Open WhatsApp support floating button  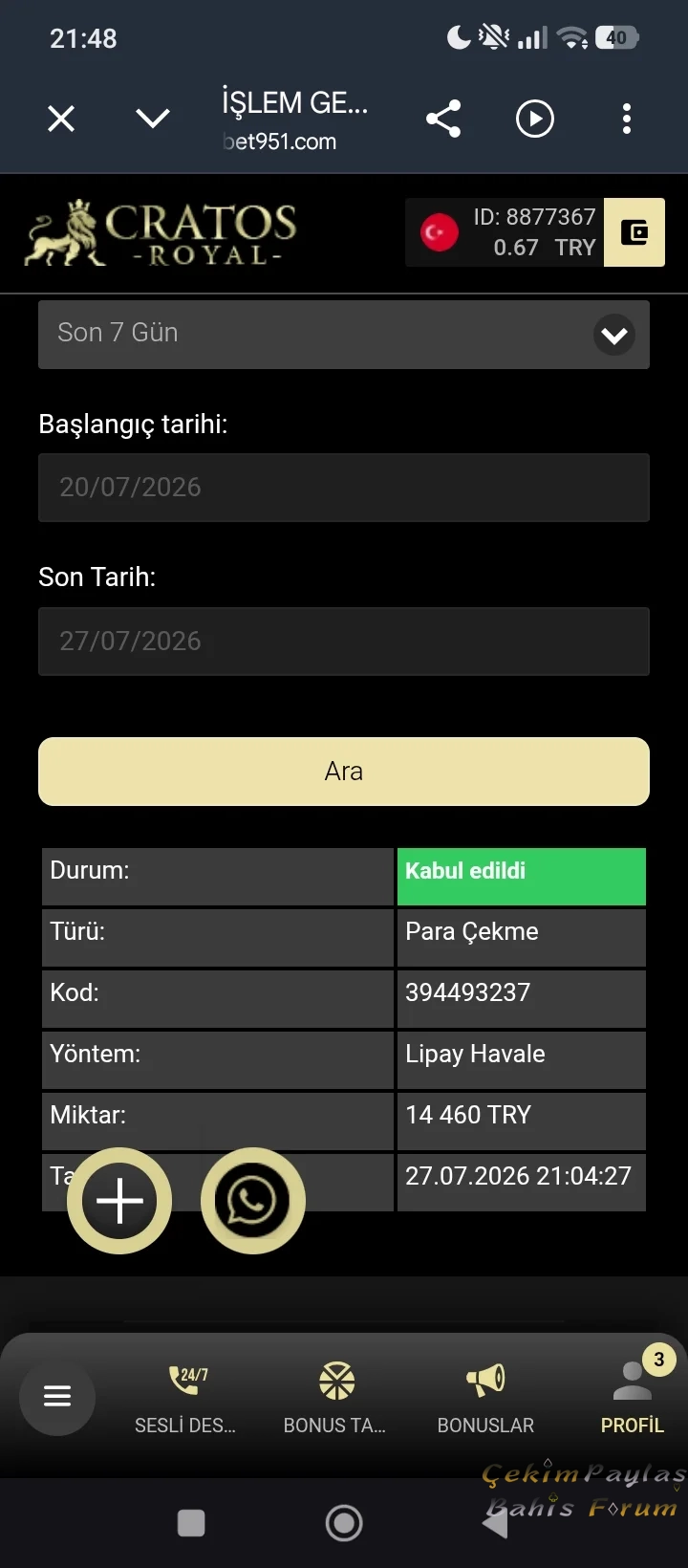tap(252, 1201)
